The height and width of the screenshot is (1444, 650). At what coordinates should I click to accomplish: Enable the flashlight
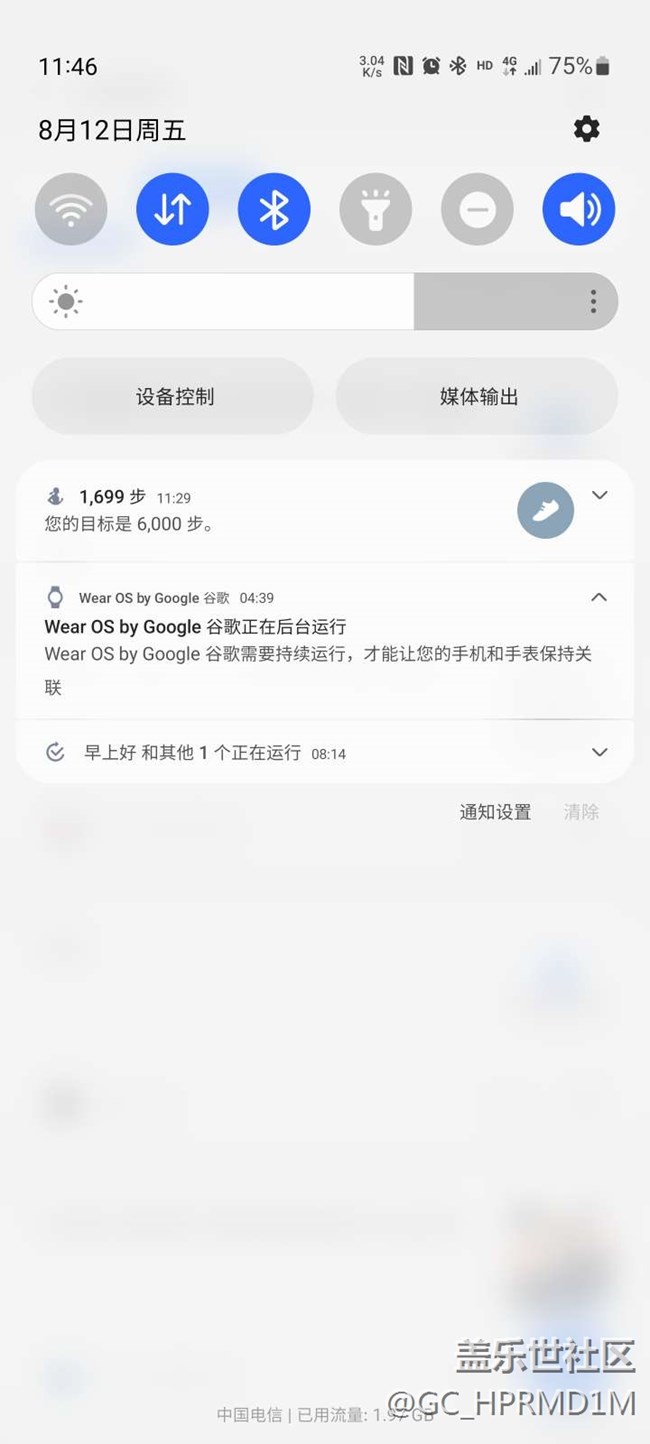click(376, 209)
